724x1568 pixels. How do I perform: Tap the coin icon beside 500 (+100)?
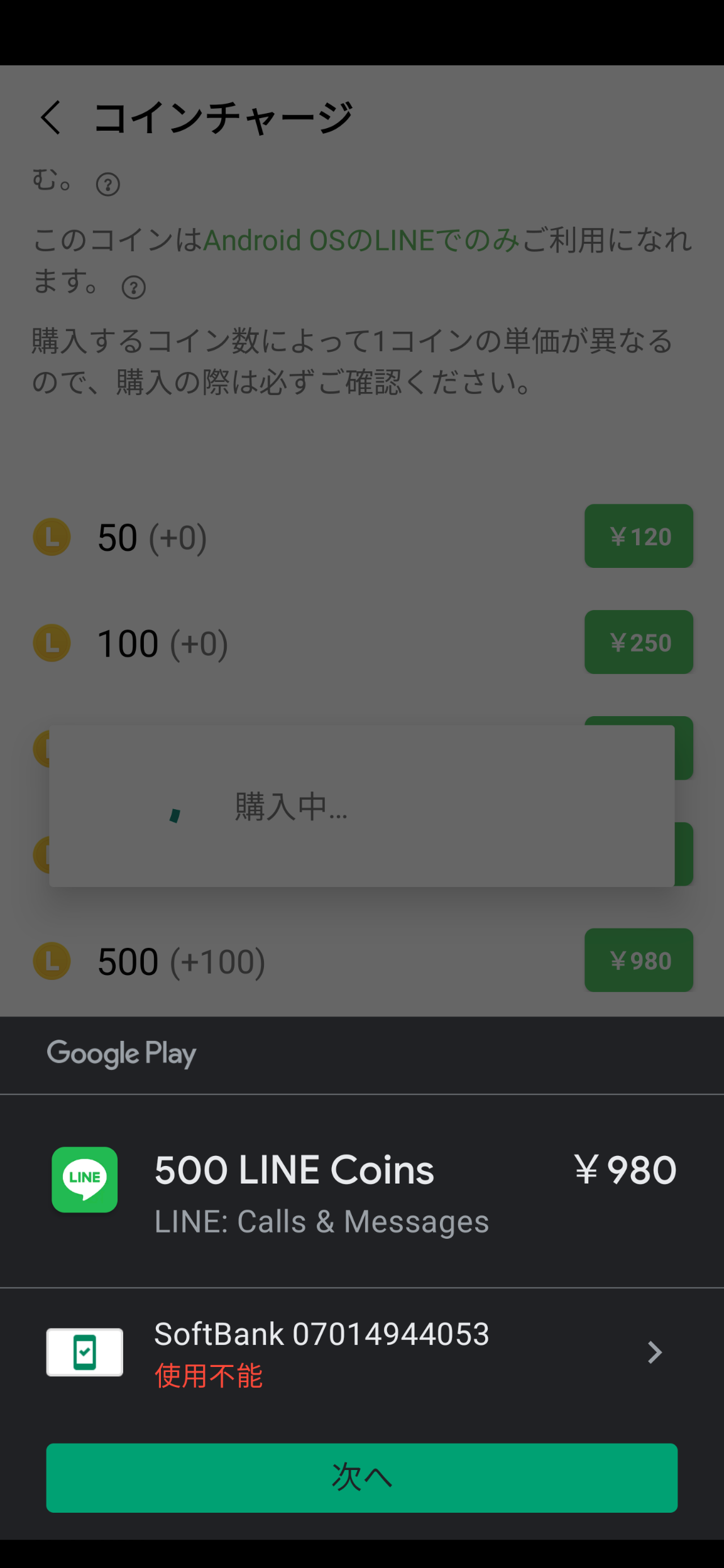coord(52,960)
